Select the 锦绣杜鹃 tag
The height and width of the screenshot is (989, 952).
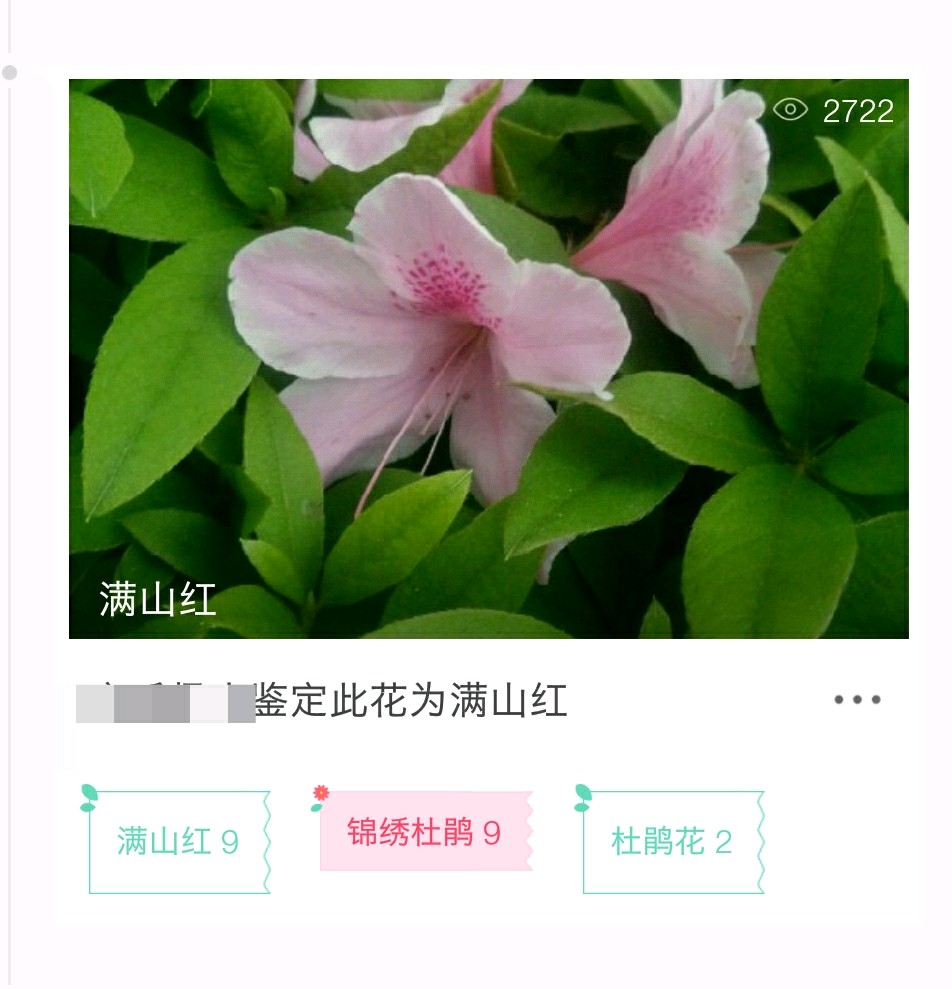[x=425, y=832]
